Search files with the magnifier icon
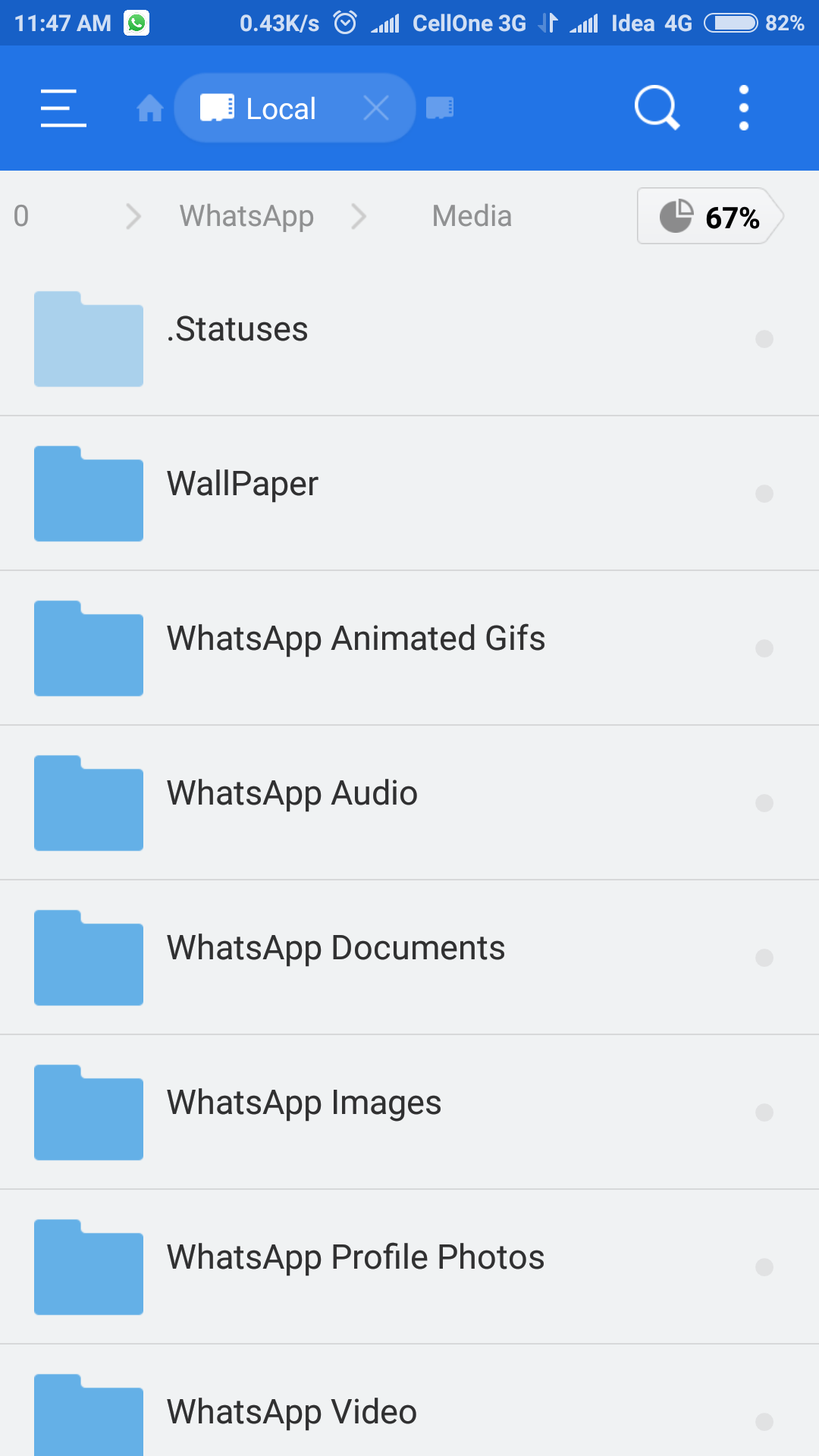The height and width of the screenshot is (1456, 819). coord(657,108)
